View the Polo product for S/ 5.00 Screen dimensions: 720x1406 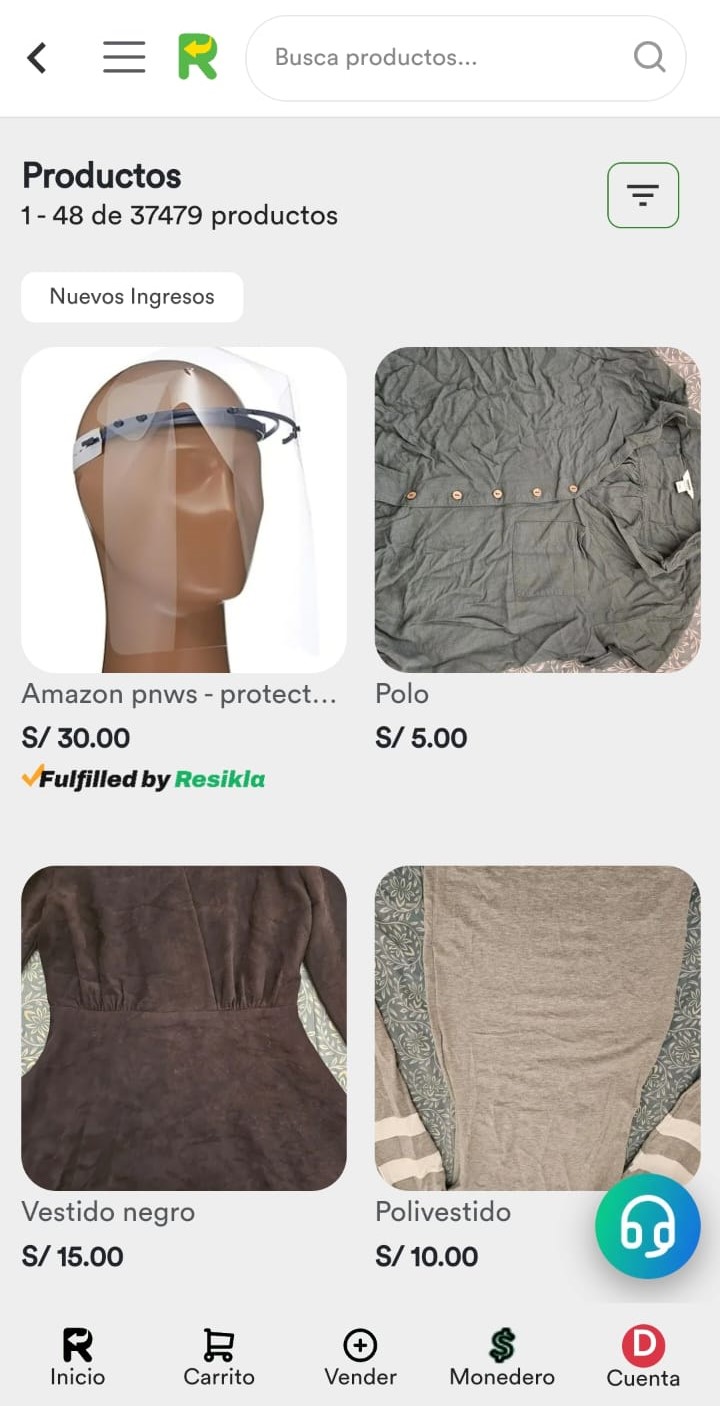click(537, 510)
